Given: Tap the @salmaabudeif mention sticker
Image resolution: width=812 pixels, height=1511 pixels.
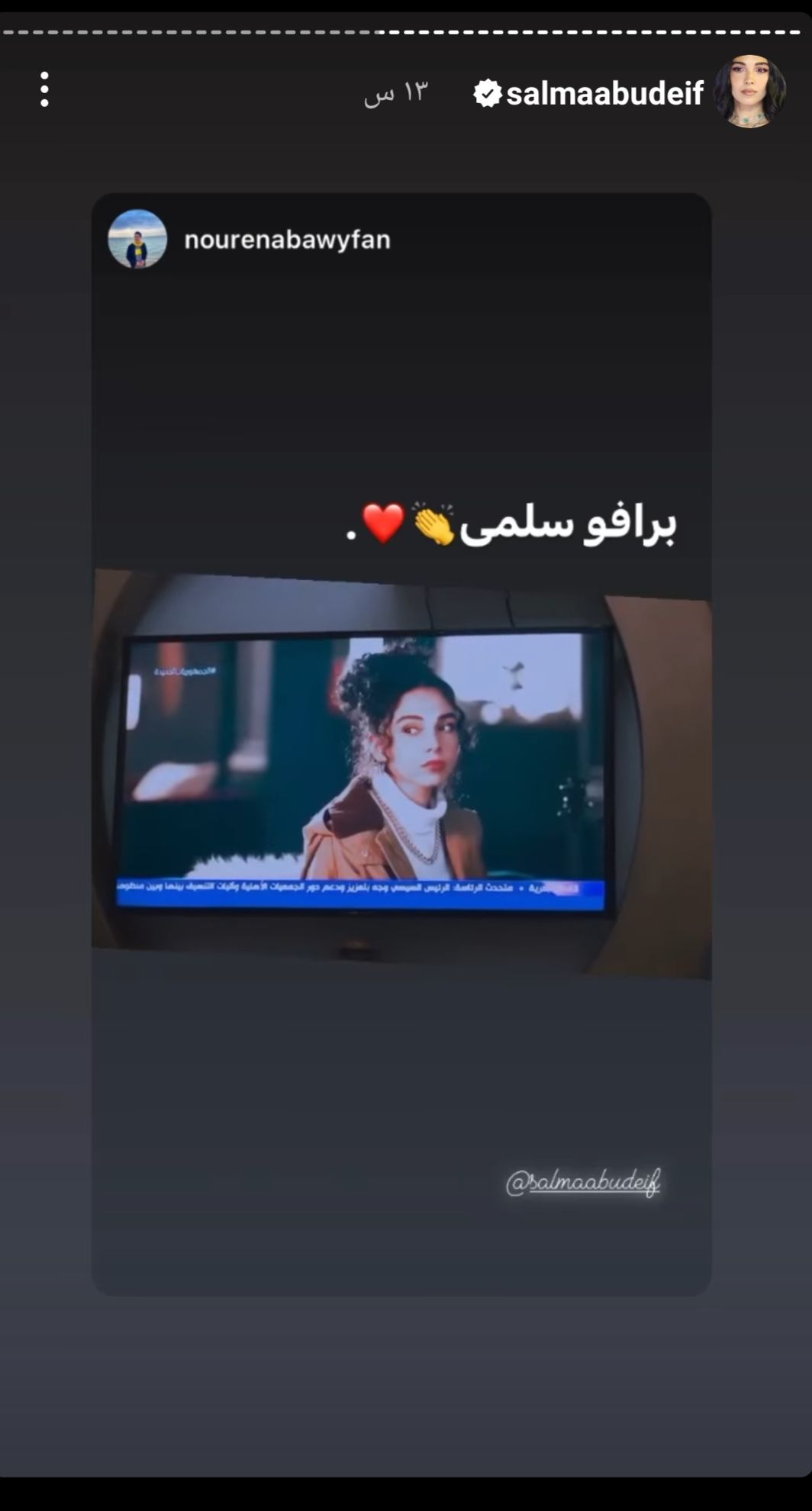Looking at the screenshot, I should point(583,1182).
